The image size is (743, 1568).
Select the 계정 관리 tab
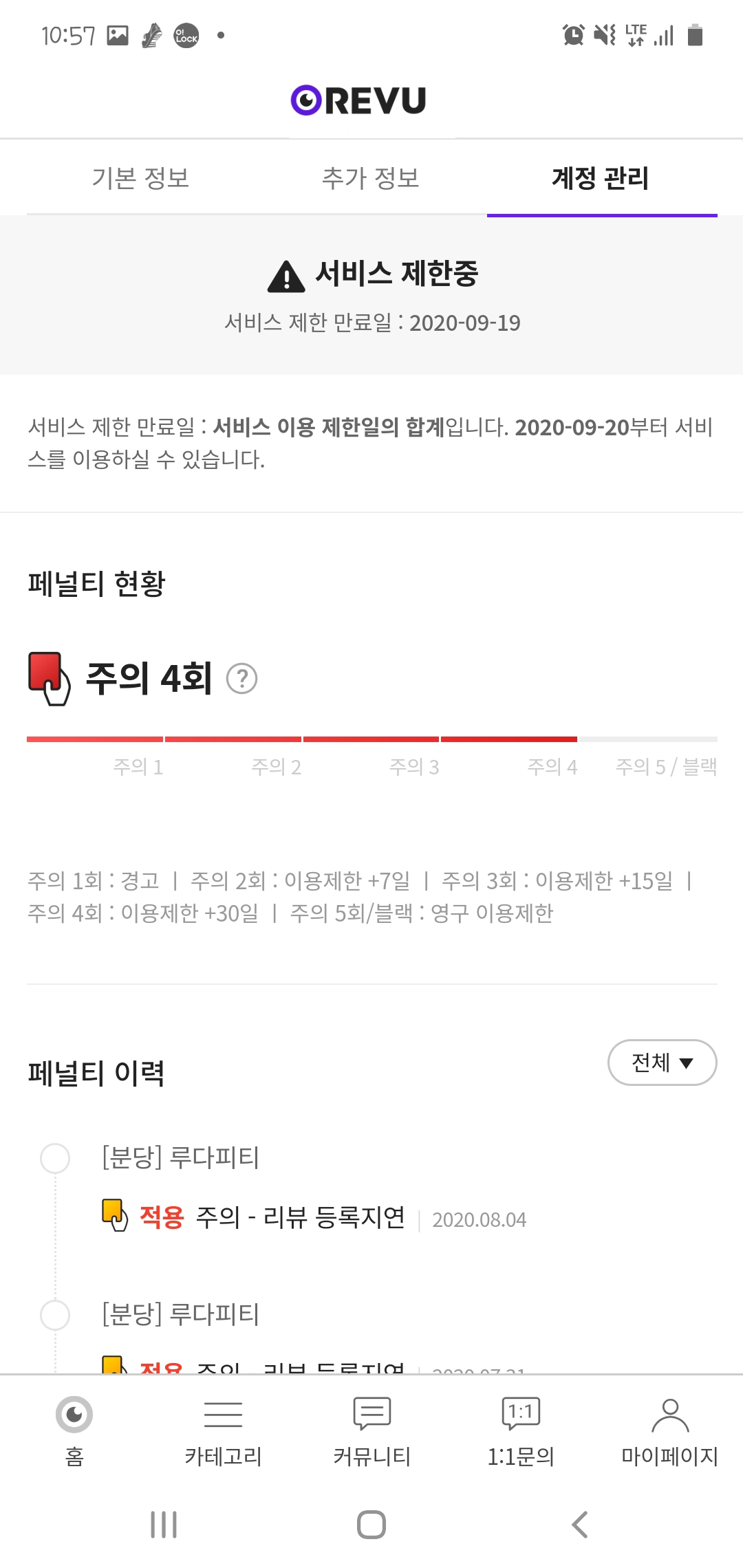pyautogui.click(x=601, y=179)
